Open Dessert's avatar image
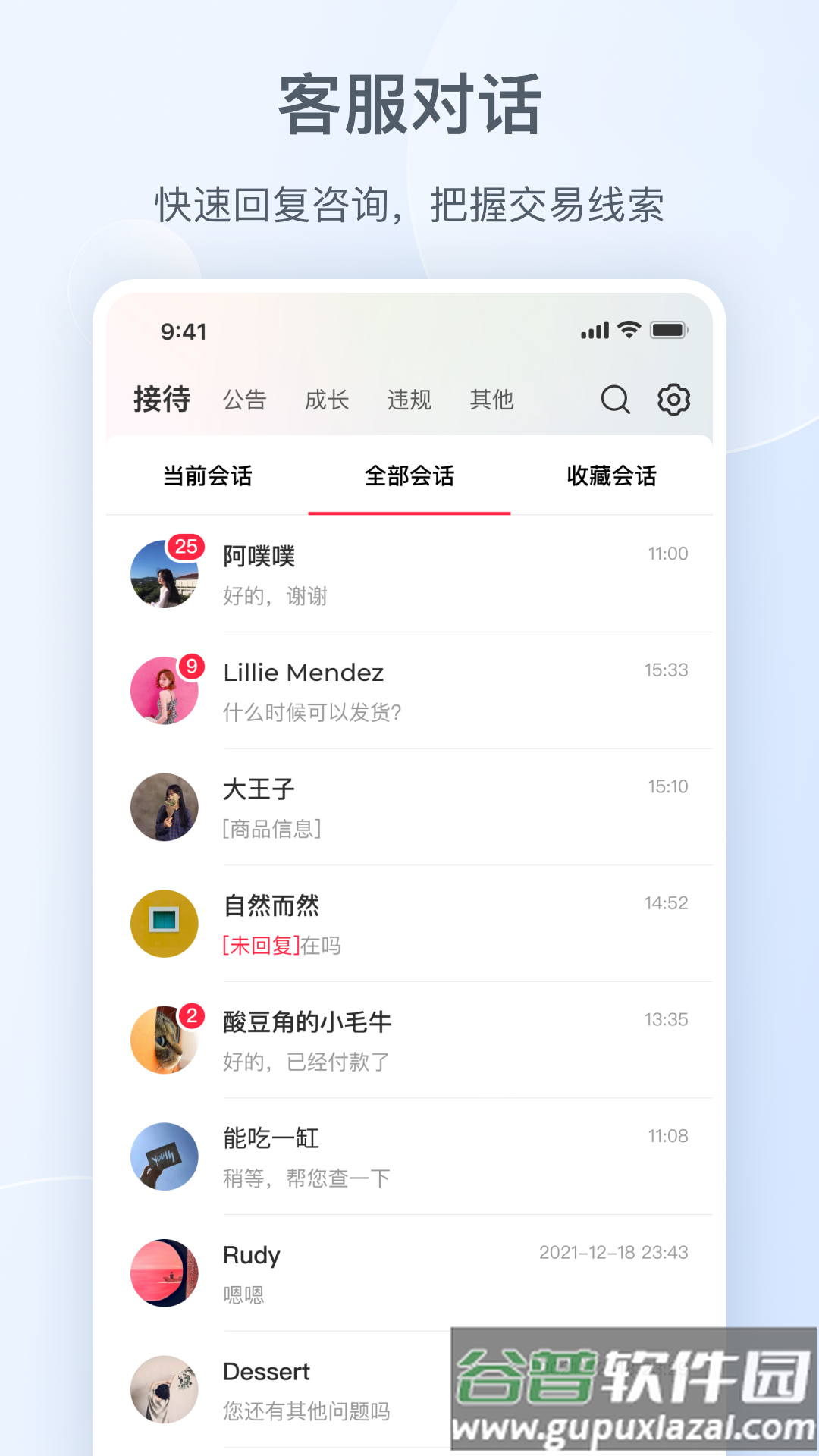 (x=165, y=1389)
